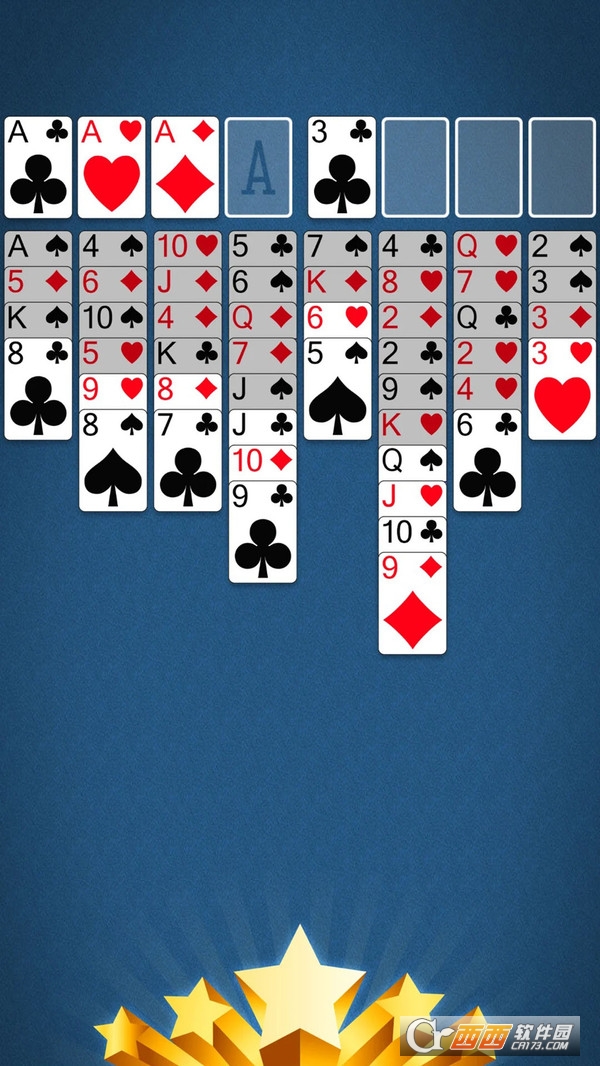Viewport: 600px width, 1066px height.
Task: Select the 10 of diamonds card
Action: click(x=262, y=461)
